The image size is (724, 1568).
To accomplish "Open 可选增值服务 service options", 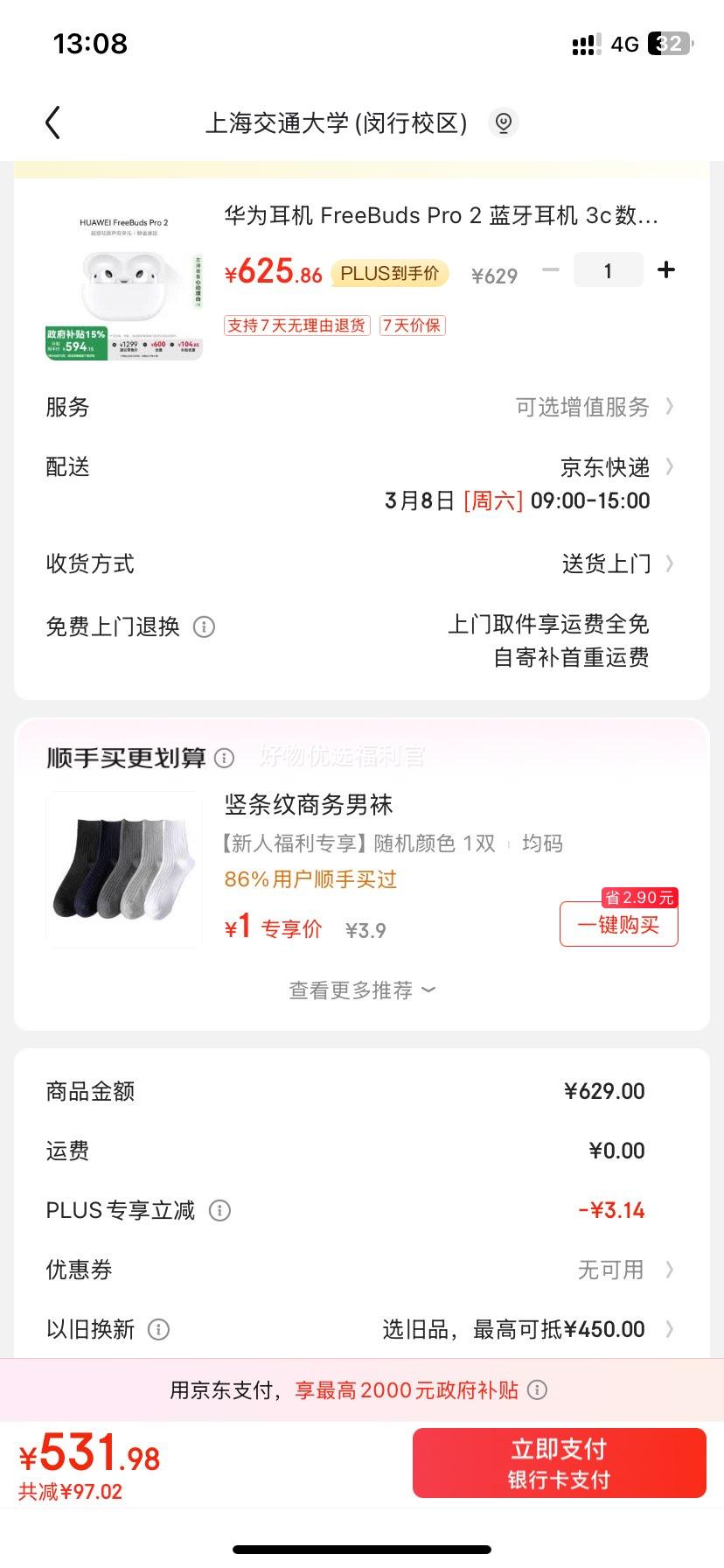I will [595, 407].
